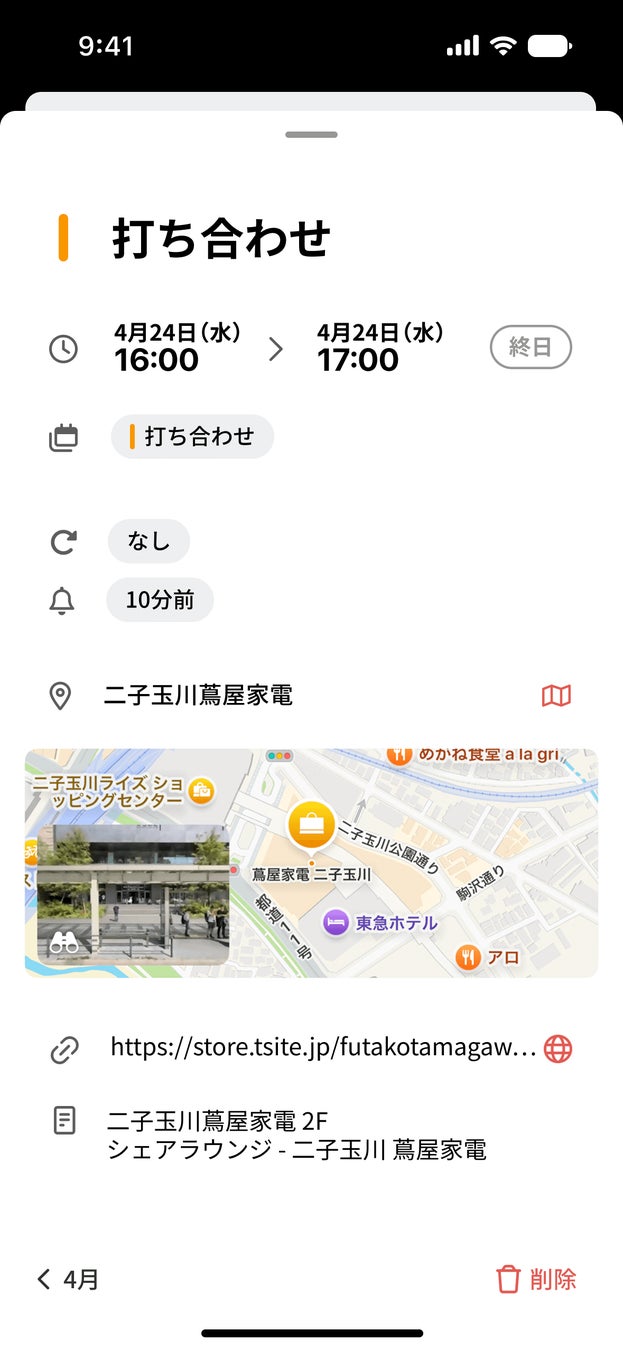
Task: Select the 打ち合わせ calendar chip
Action: [192, 437]
